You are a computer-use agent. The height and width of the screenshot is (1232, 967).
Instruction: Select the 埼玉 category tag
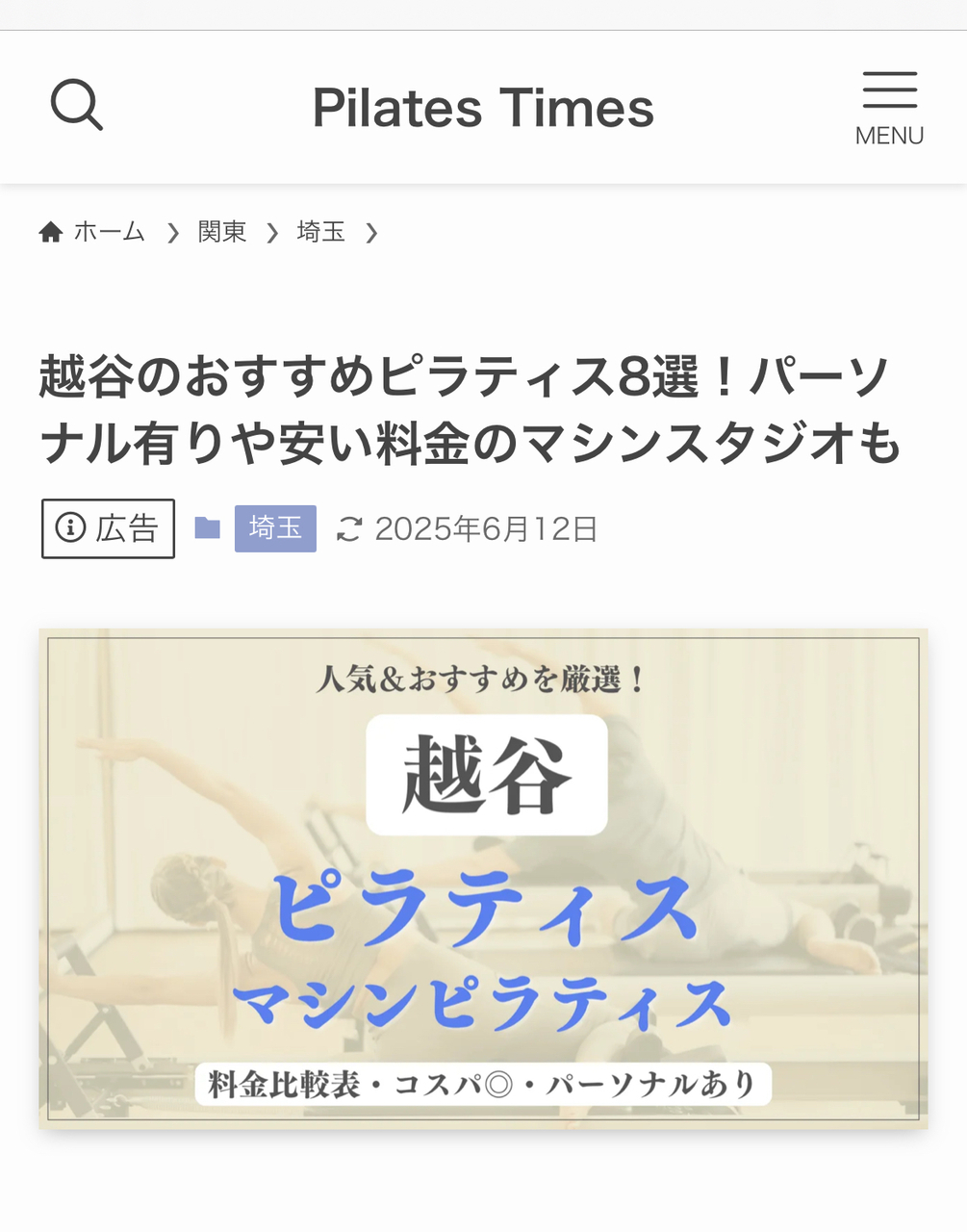[275, 528]
